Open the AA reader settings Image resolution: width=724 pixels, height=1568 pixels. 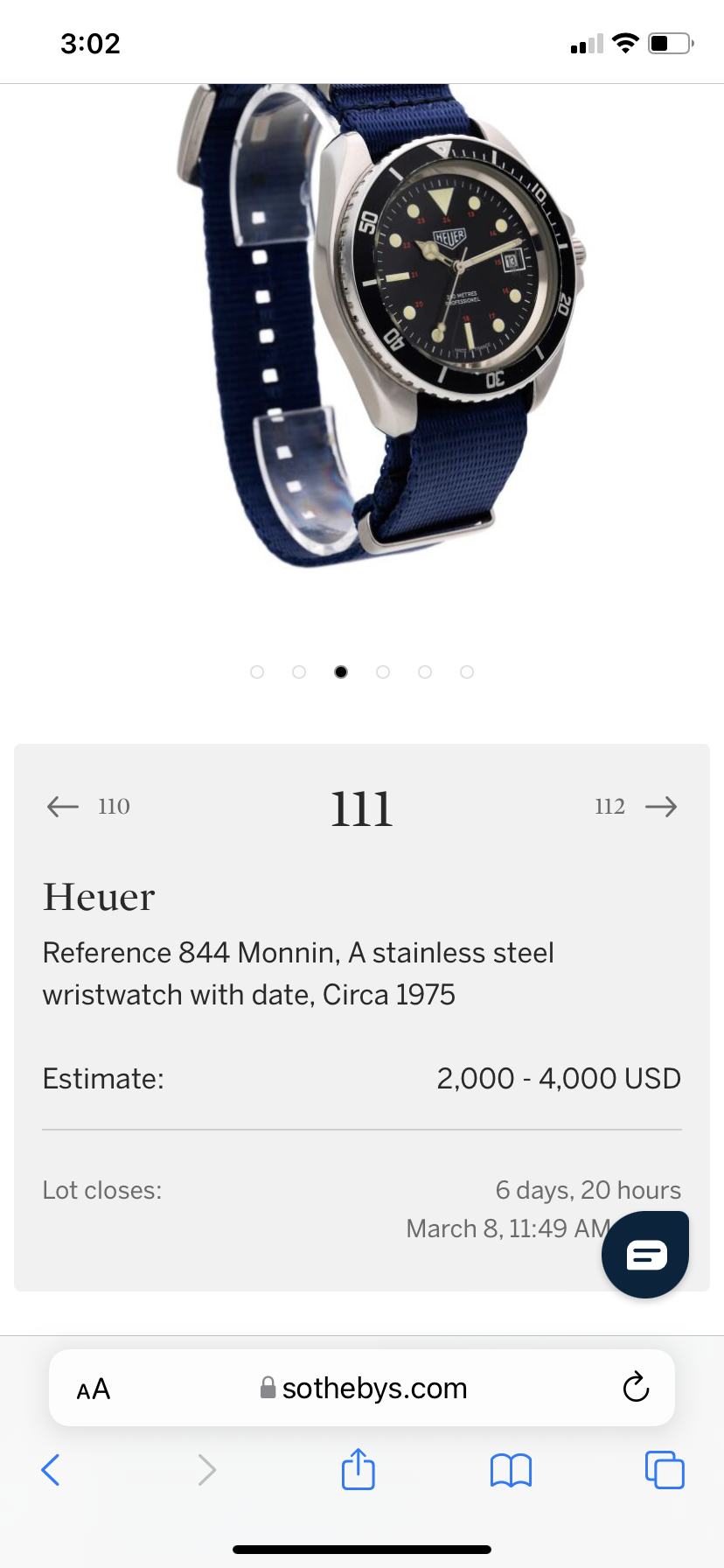click(x=94, y=1389)
